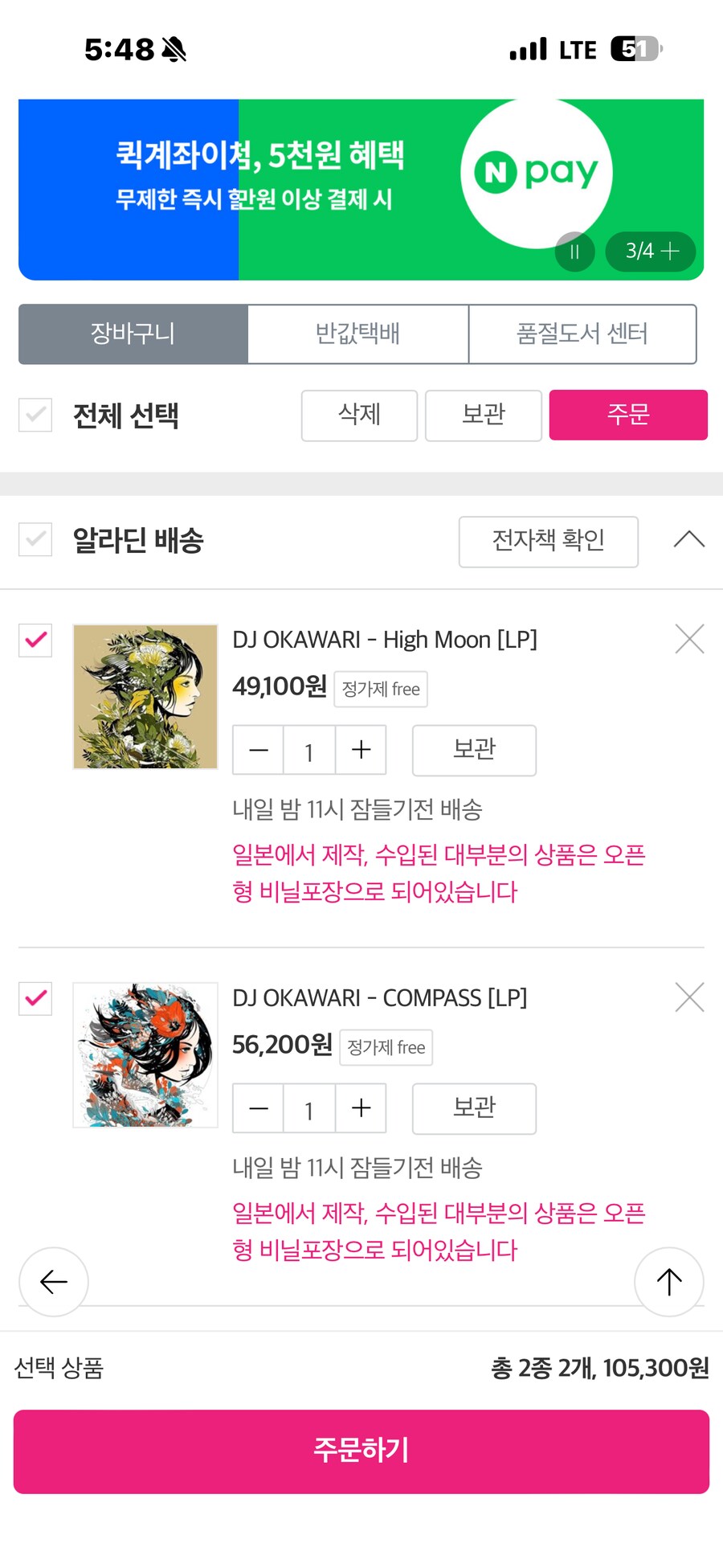Open the COMPASS LP album cover
Screen dimensions: 723x1568
(x=145, y=1054)
